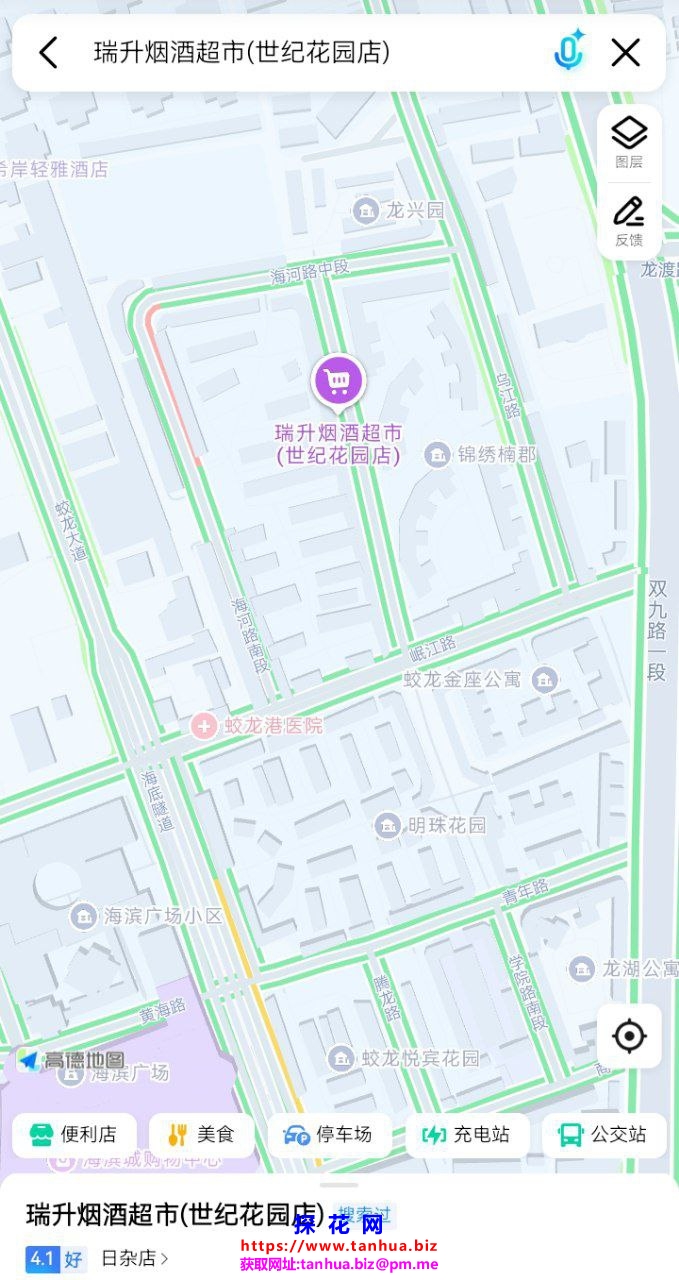The height and width of the screenshot is (1280, 679).
Task: Edit the search query text field
Action: pos(300,52)
